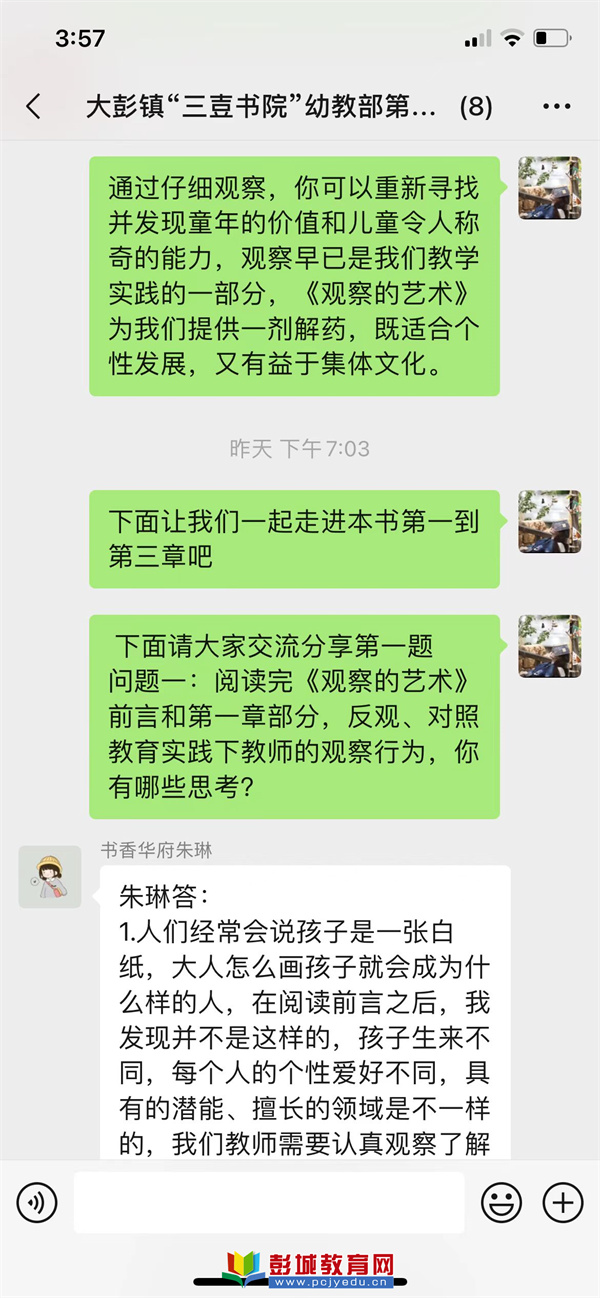Open sender avatar beside 通过仔细观察 message
The height and width of the screenshot is (1298, 600).
tap(549, 188)
